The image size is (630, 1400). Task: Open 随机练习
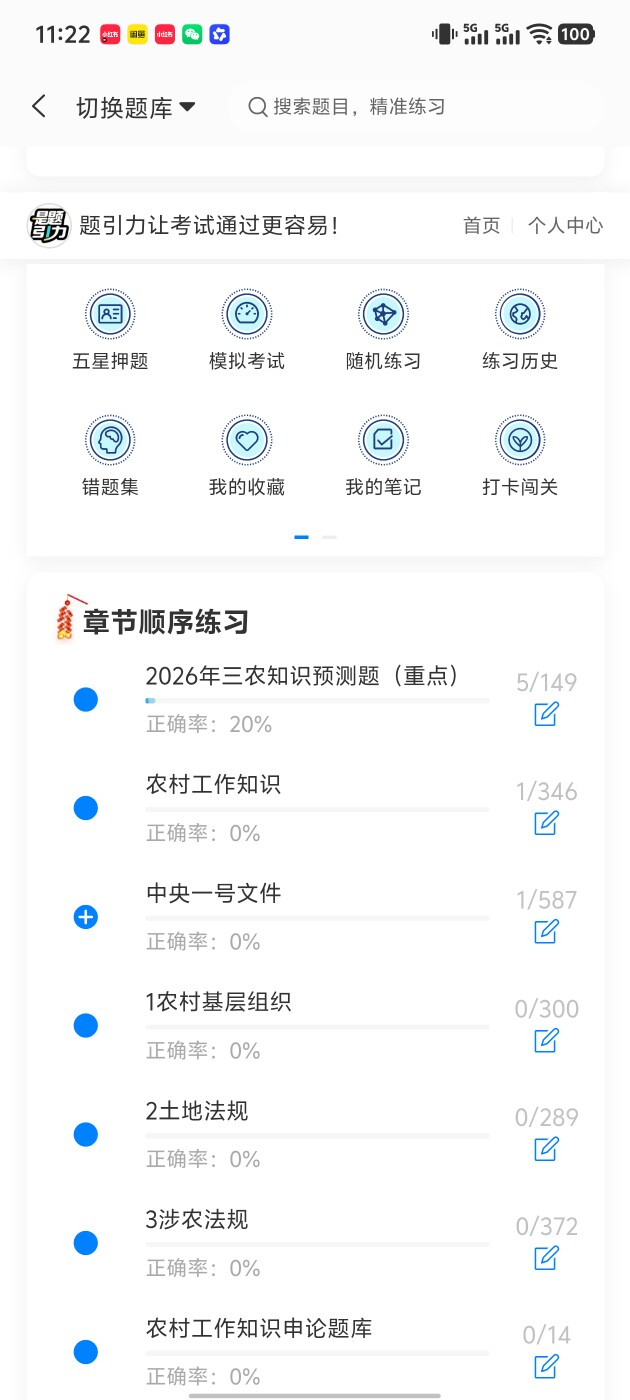pos(383,331)
